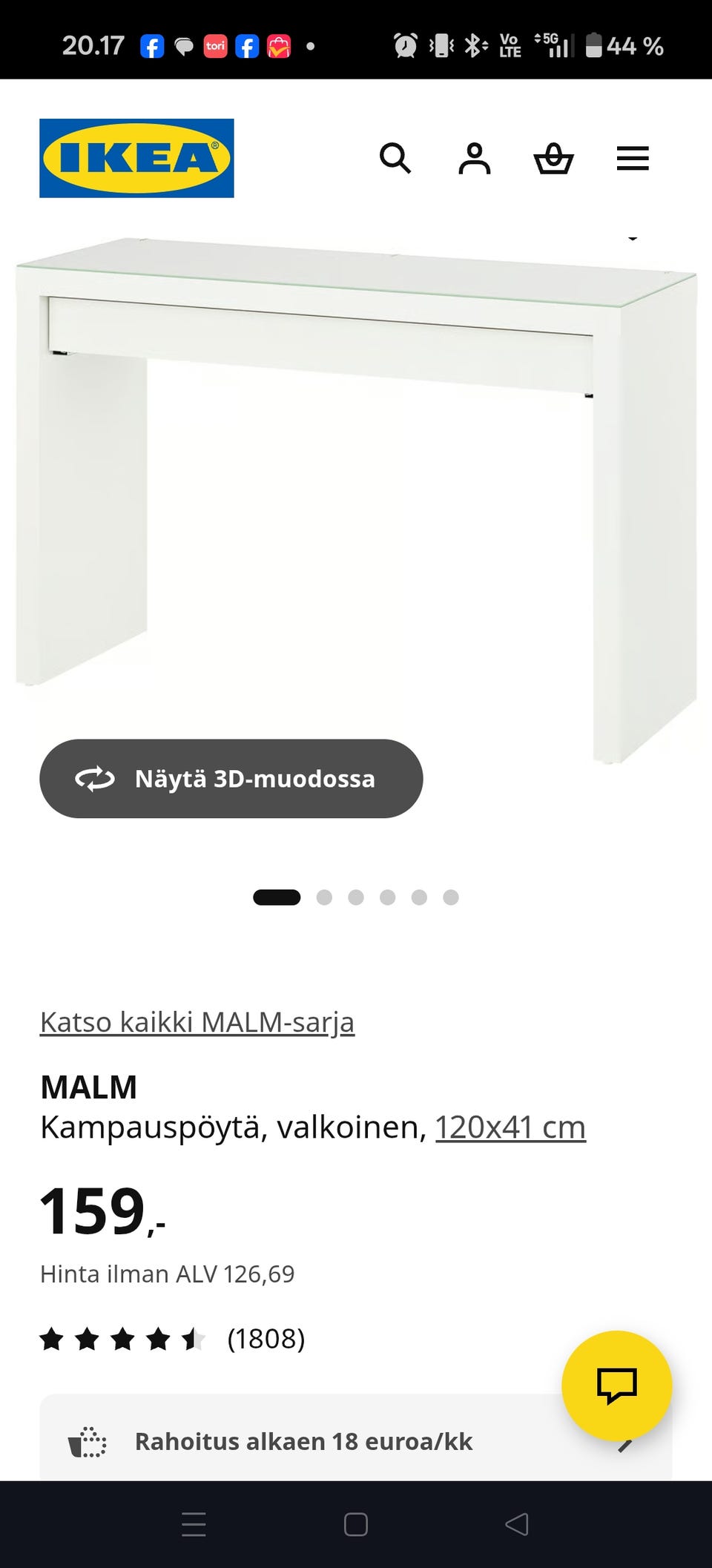
Task: Open the shopping basket icon
Action: point(555,158)
